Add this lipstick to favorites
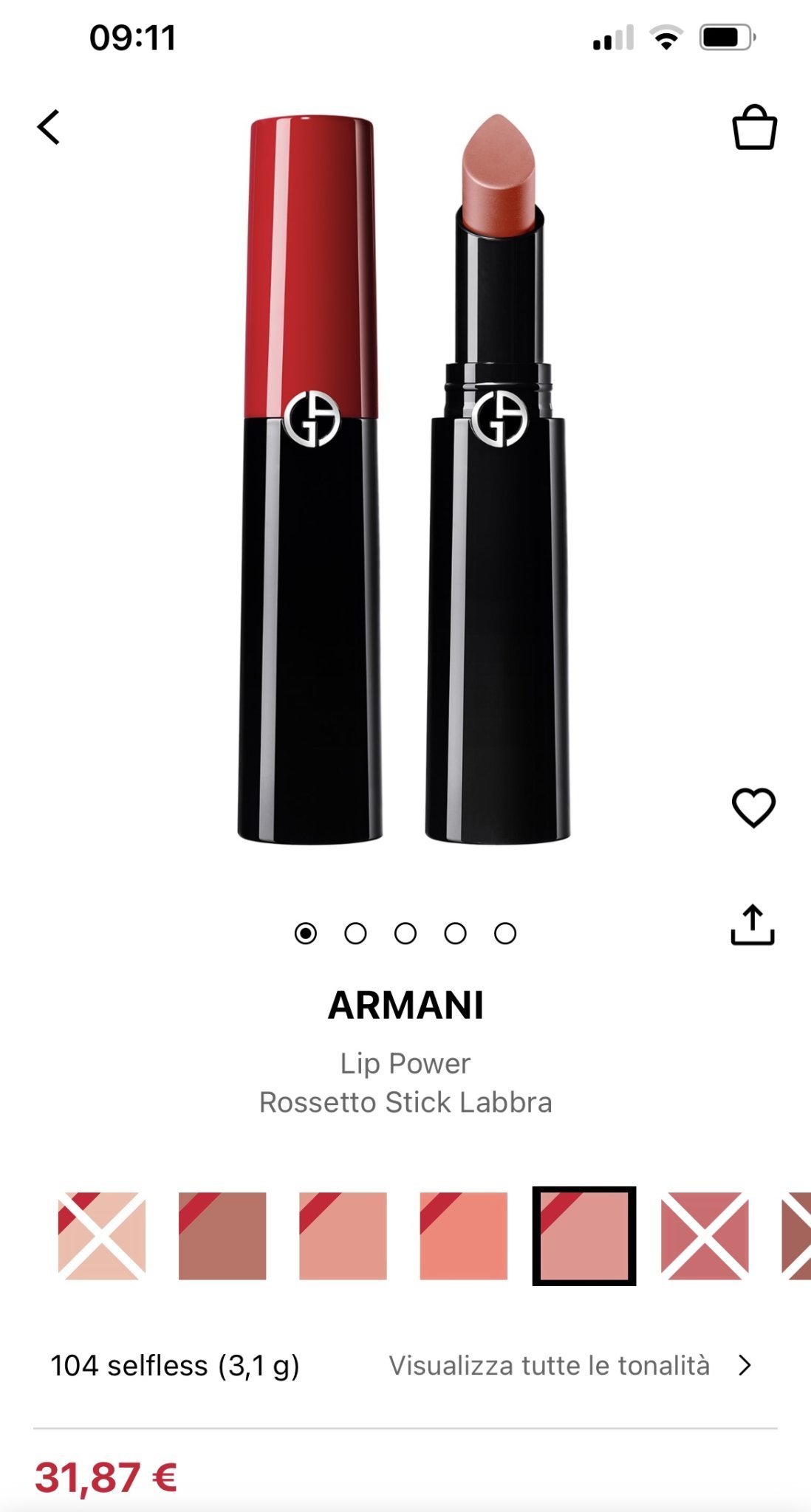The width and height of the screenshot is (811, 1512). pos(753,807)
